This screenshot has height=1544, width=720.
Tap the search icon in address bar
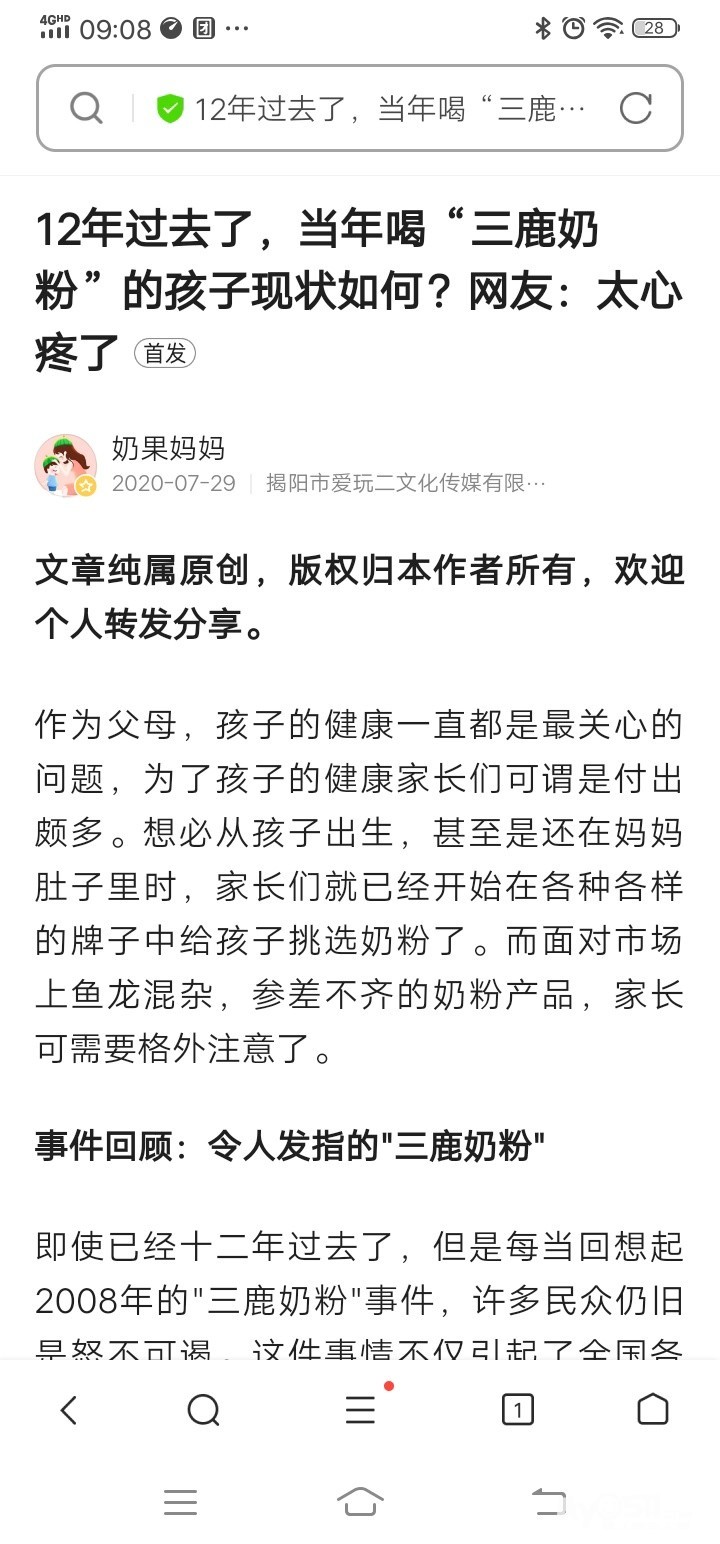coord(87,108)
